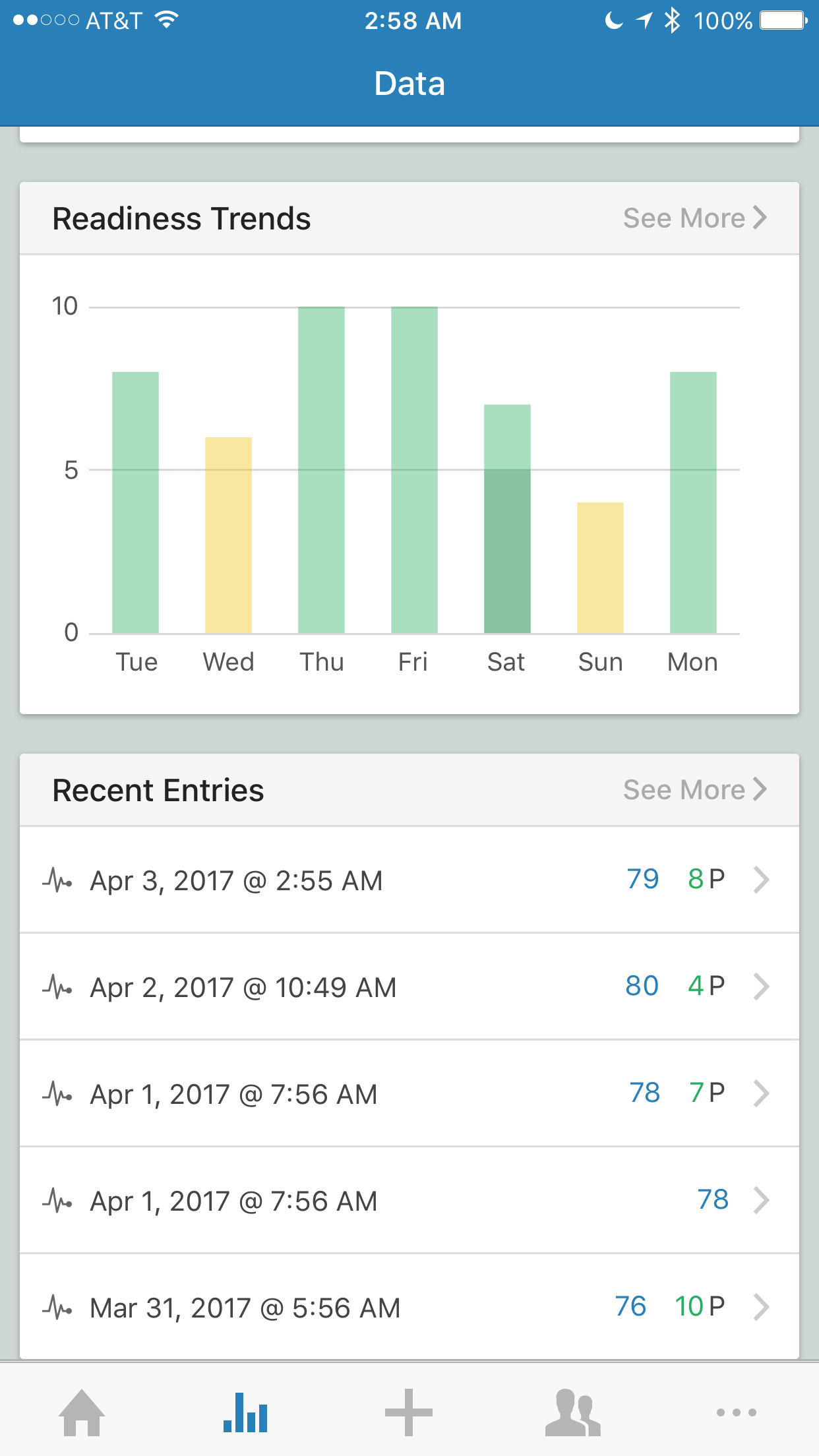The height and width of the screenshot is (1456, 819).
Task: Open the Apr 1 entry scored 7P
Action: click(409, 1093)
